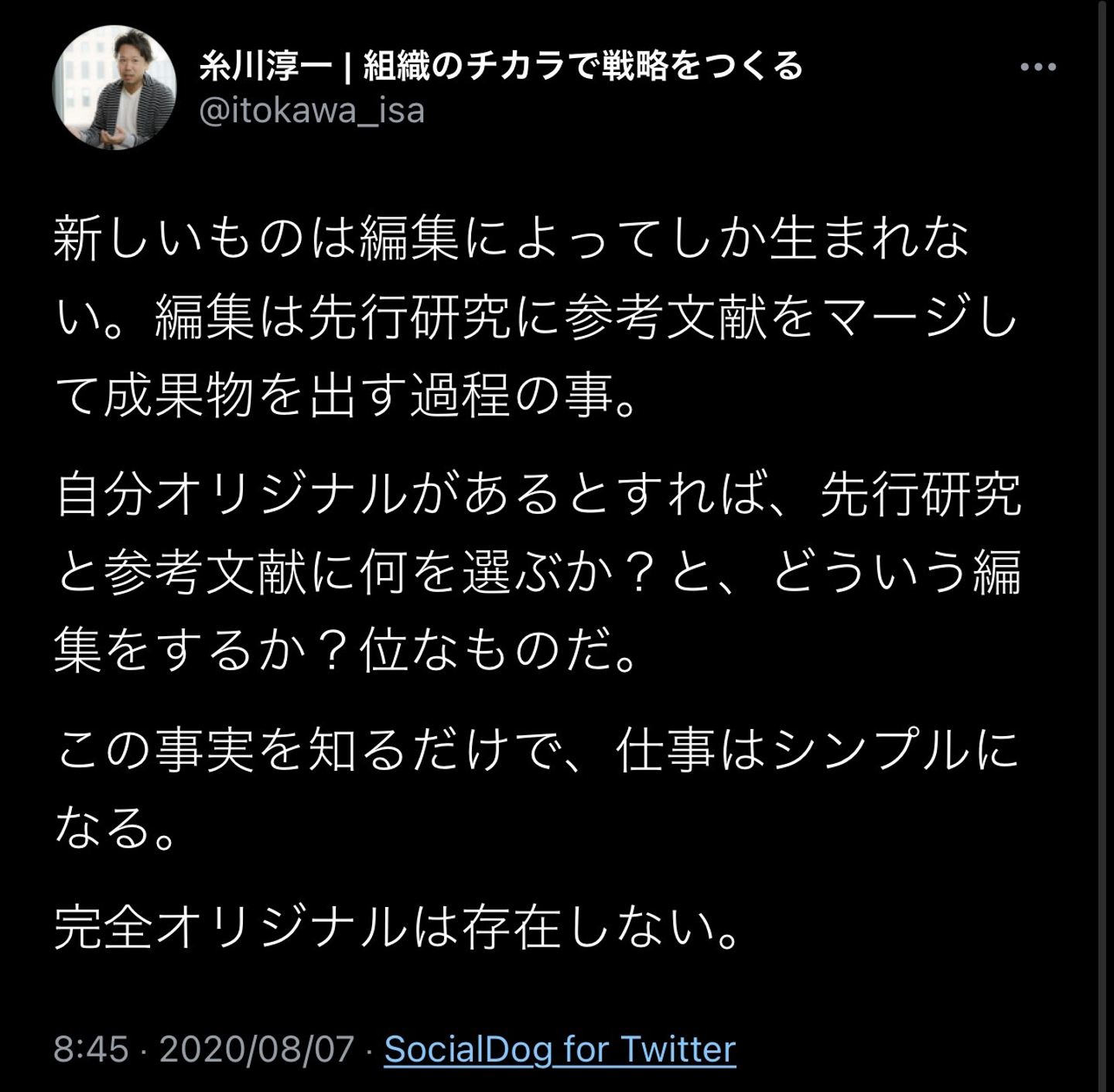Open the tweet's three-dot overflow menu
The width and height of the screenshot is (1114, 1092).
click(x=1037, y=67)
